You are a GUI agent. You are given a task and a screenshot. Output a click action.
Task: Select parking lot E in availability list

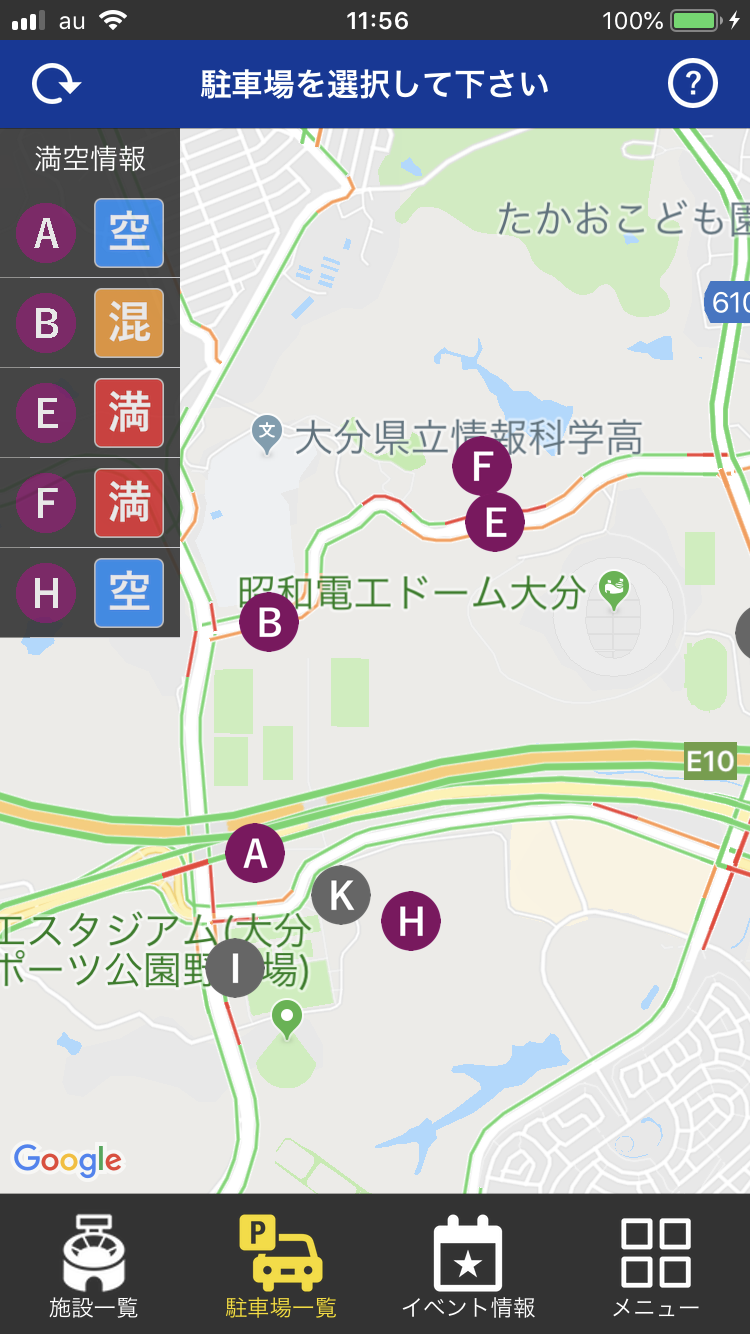pos(90,413)
